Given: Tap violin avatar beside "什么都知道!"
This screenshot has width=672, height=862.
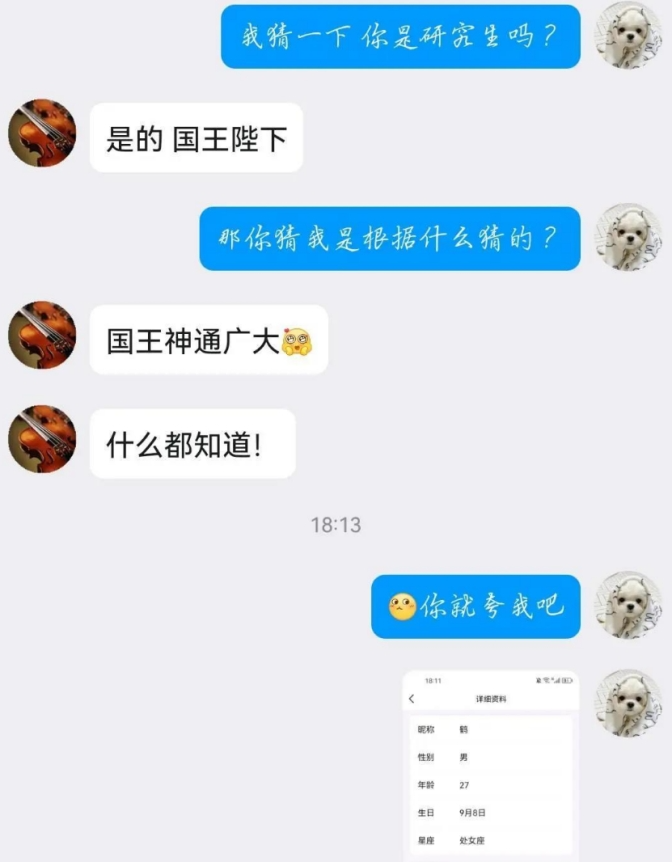Looking at the screenshot, I should pos(42,439).
